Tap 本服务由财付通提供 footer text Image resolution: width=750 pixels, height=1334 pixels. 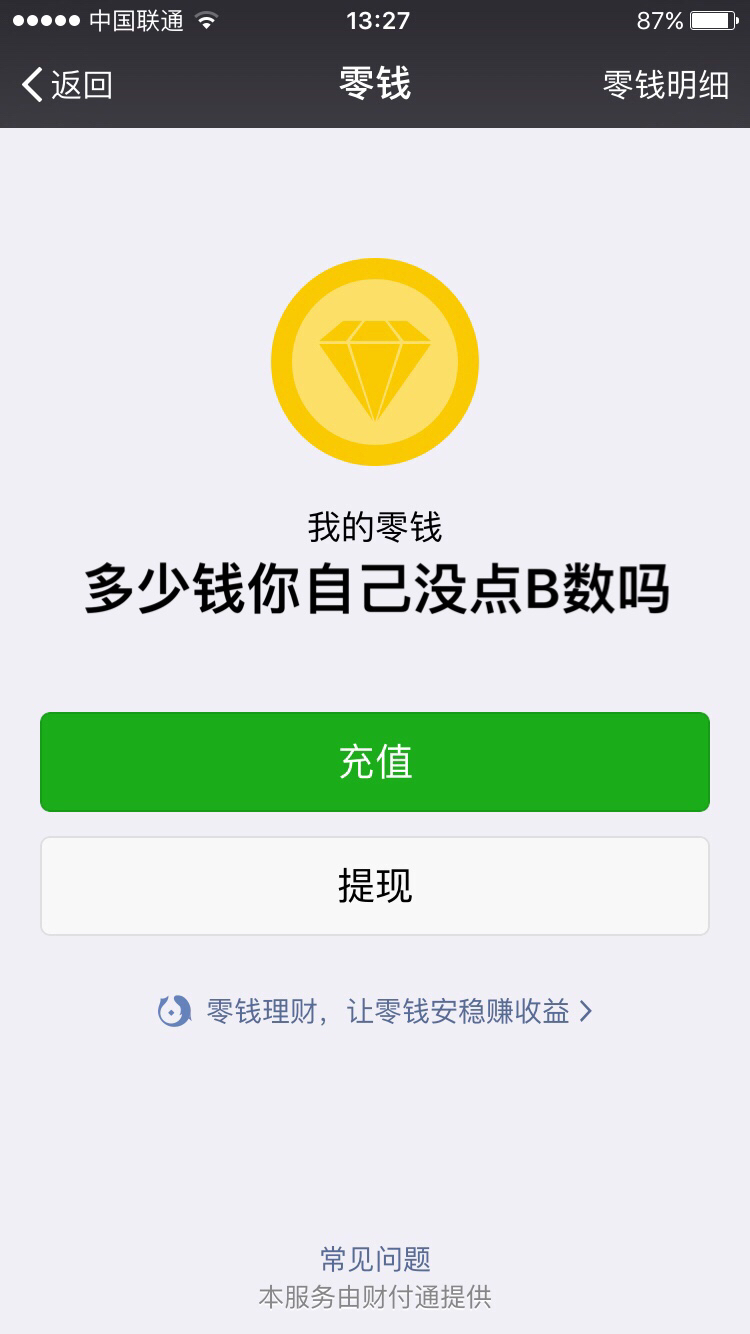(375, 1297)
